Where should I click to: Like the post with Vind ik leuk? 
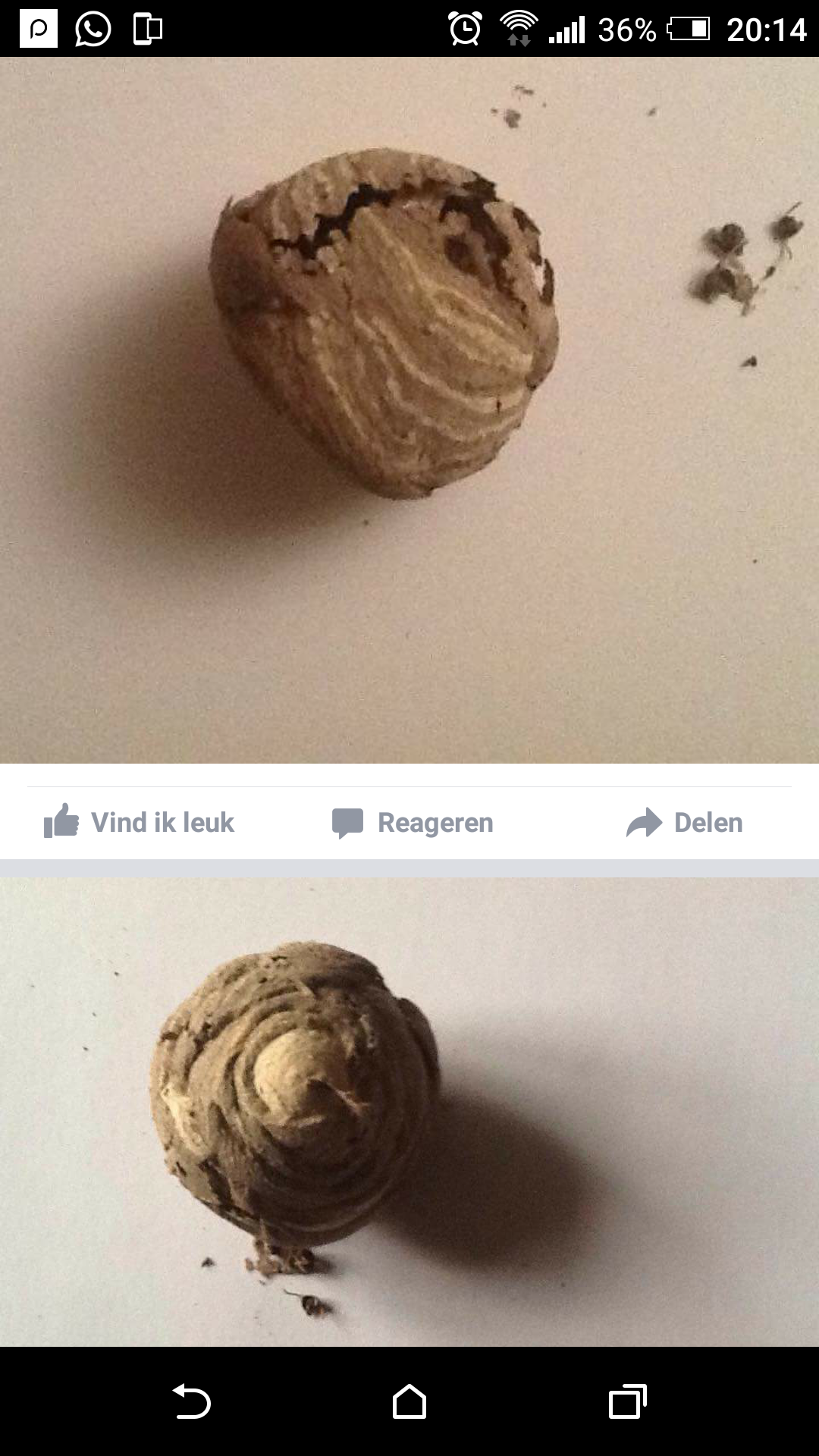[139, 822]
